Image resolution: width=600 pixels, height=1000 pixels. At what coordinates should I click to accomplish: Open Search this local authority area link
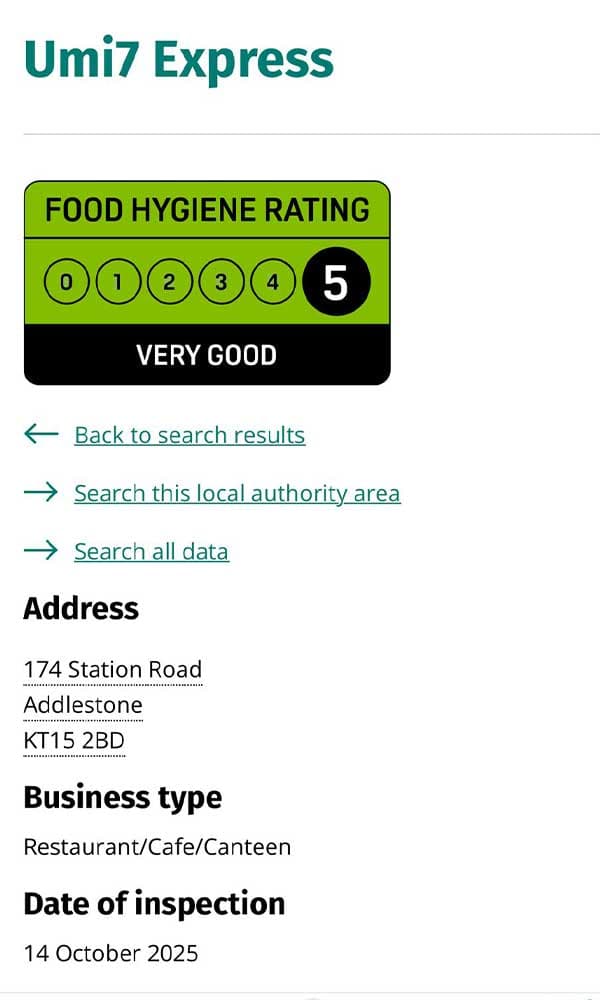tap(237, 493)
